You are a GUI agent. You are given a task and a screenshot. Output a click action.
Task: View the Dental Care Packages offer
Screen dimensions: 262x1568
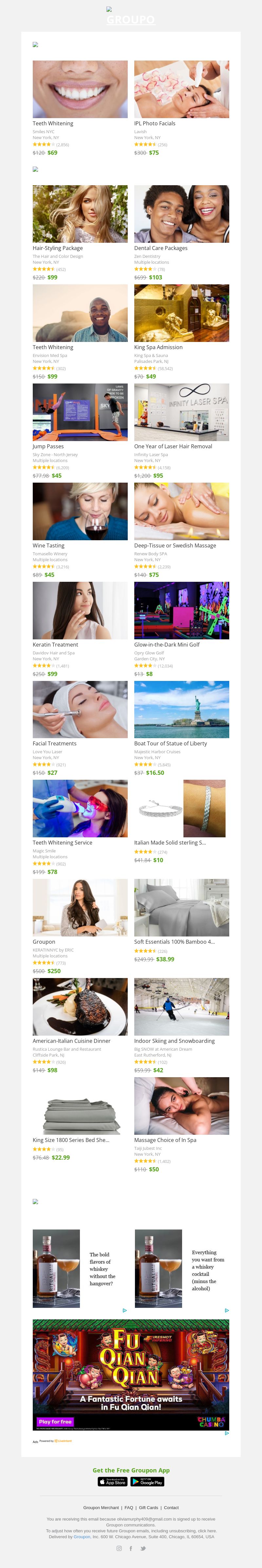click(x=181, y=214)
